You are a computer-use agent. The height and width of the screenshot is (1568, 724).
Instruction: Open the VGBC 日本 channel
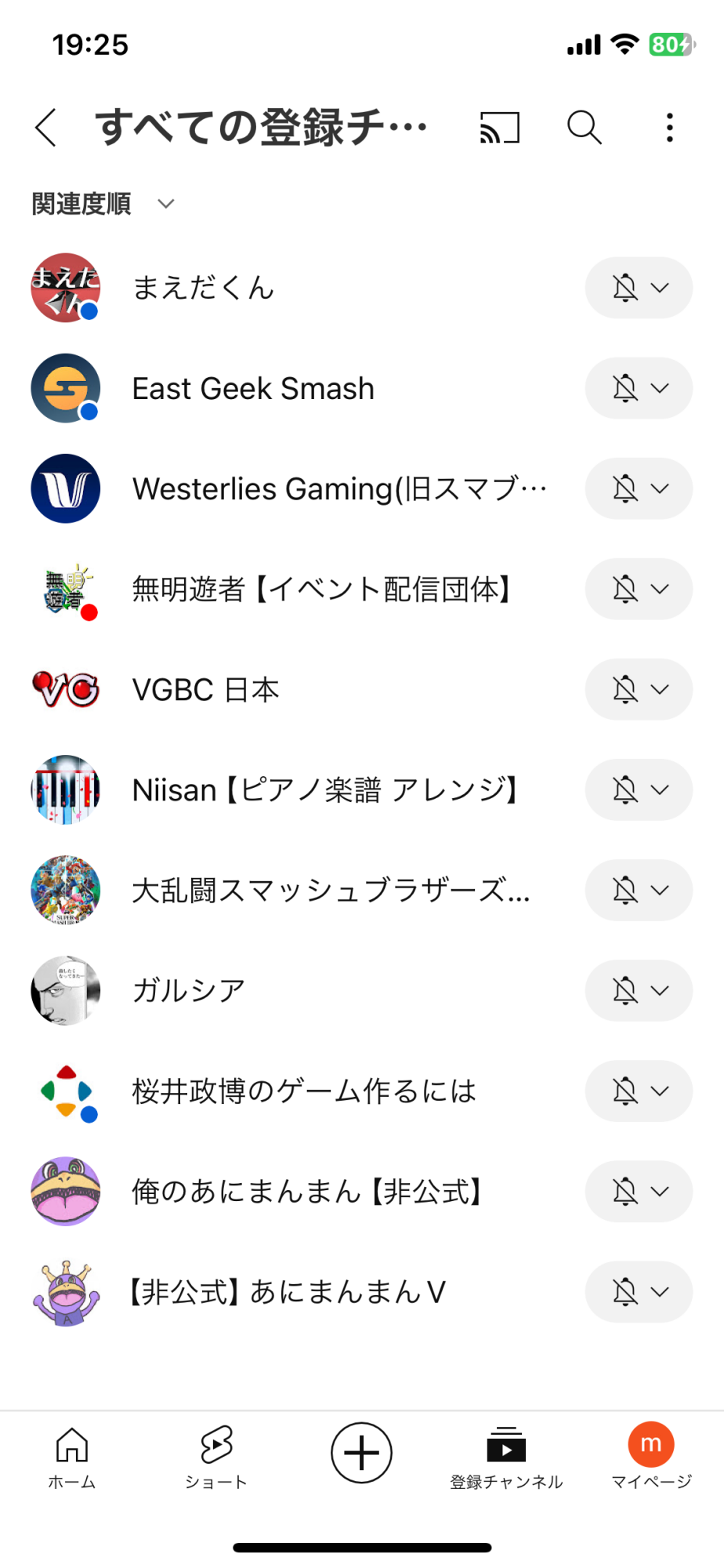click(x=205, y=689)
